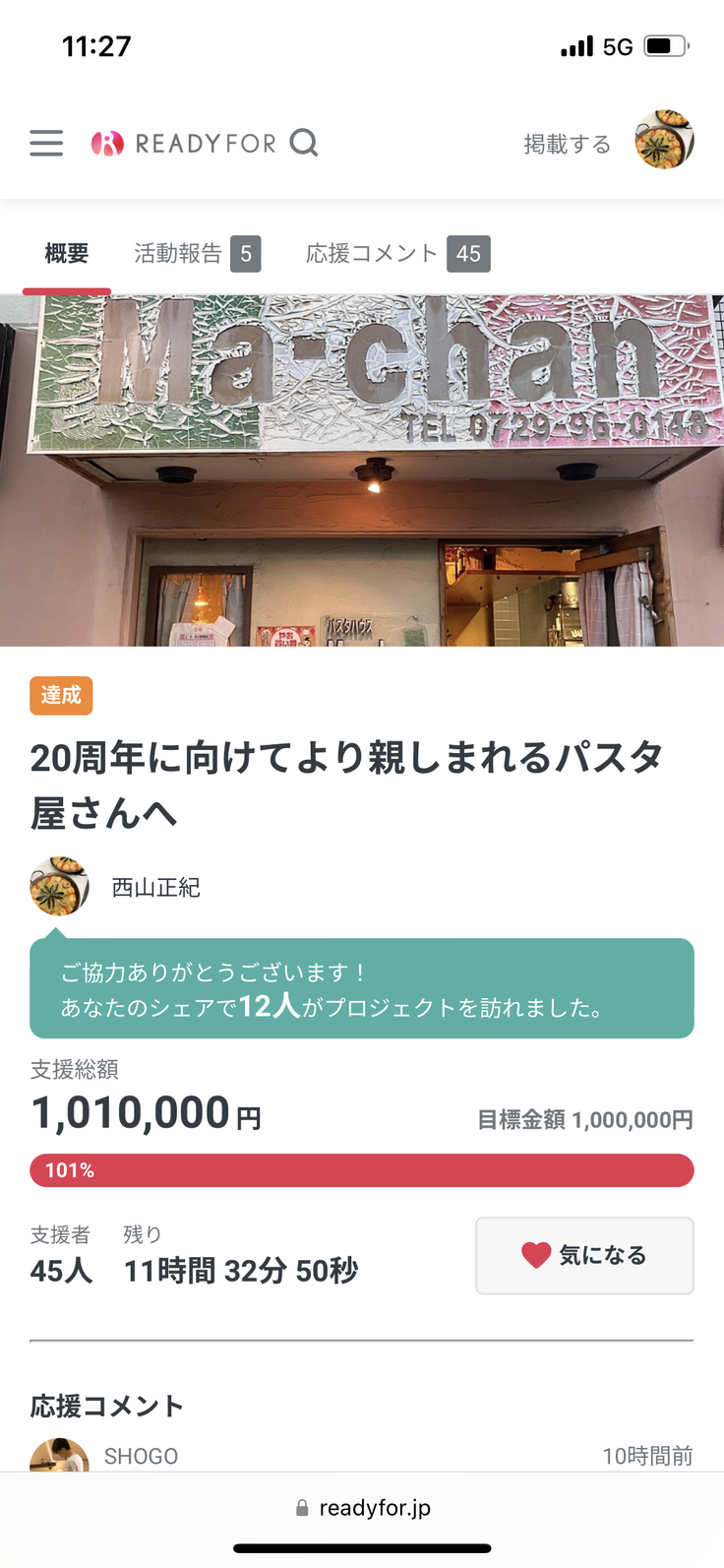Tap 掲載する to post a project

pyautogui.click(x=567, y=145)
